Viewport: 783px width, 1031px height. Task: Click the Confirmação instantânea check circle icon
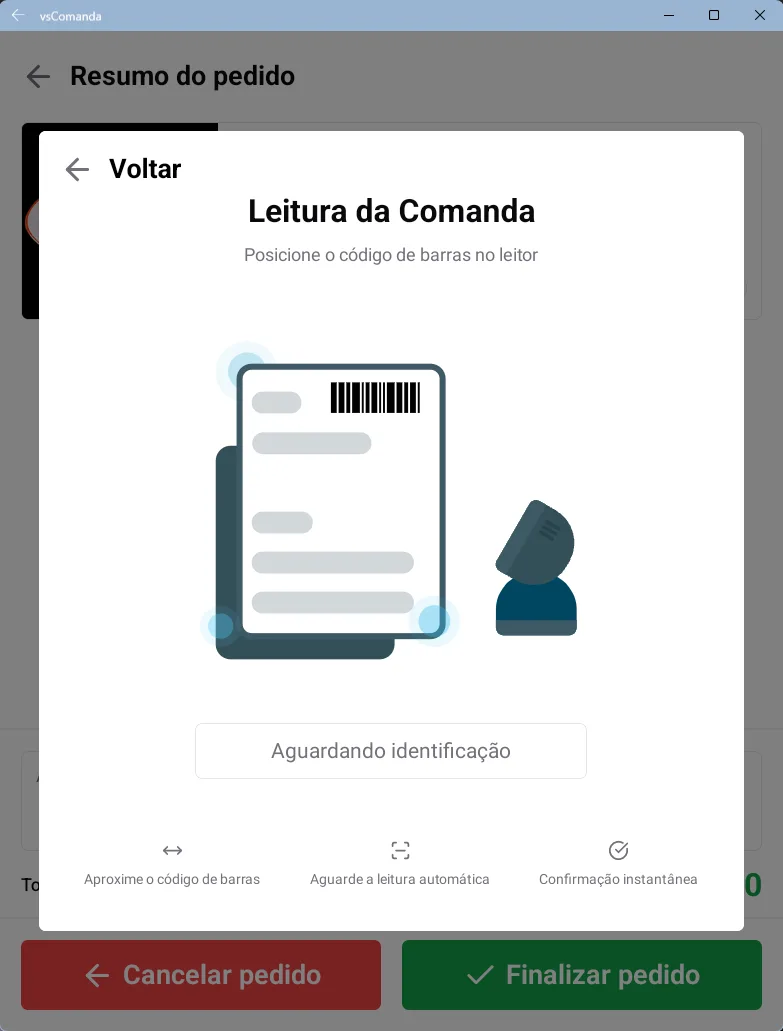pyautogui.click(x=618, y=850)
